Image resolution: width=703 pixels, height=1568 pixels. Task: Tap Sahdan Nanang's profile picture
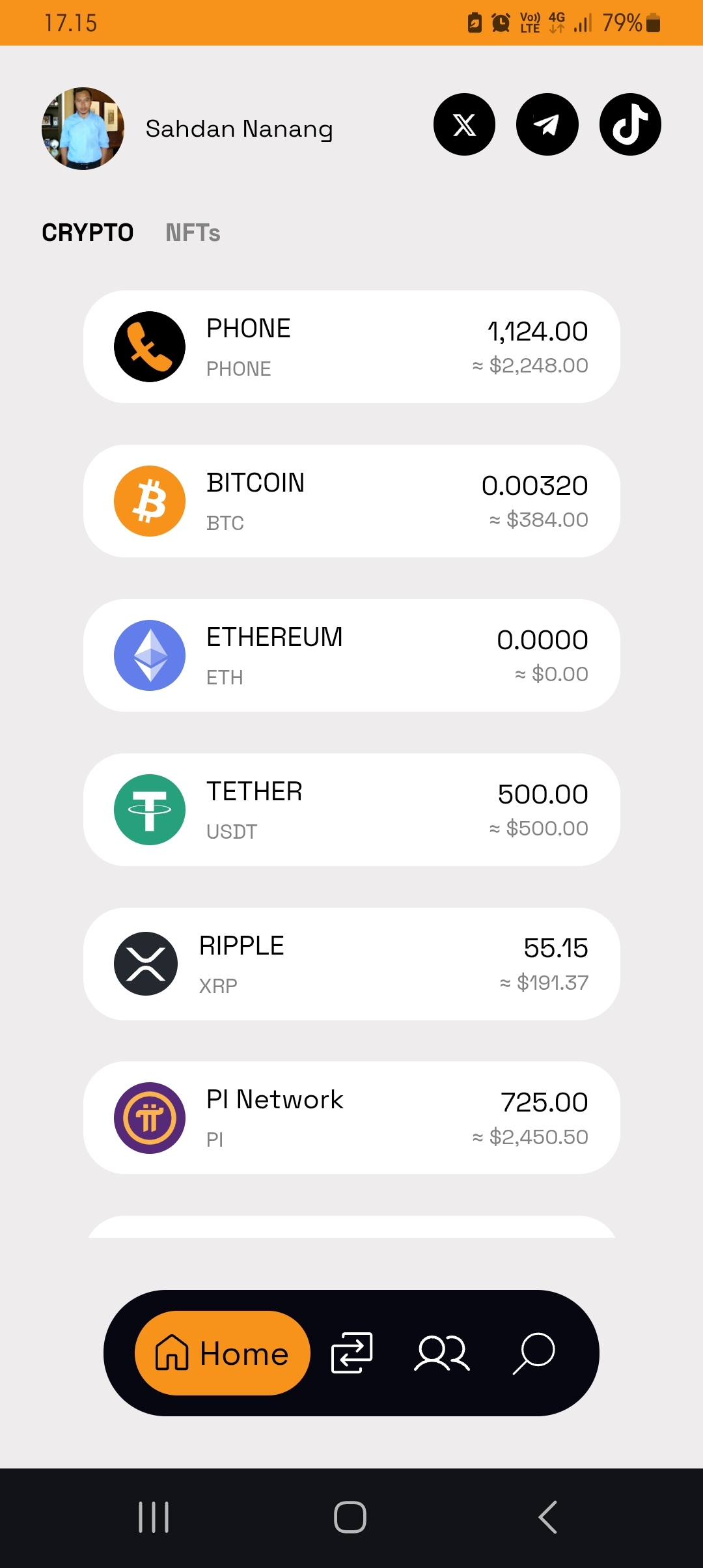coord(83,128)
